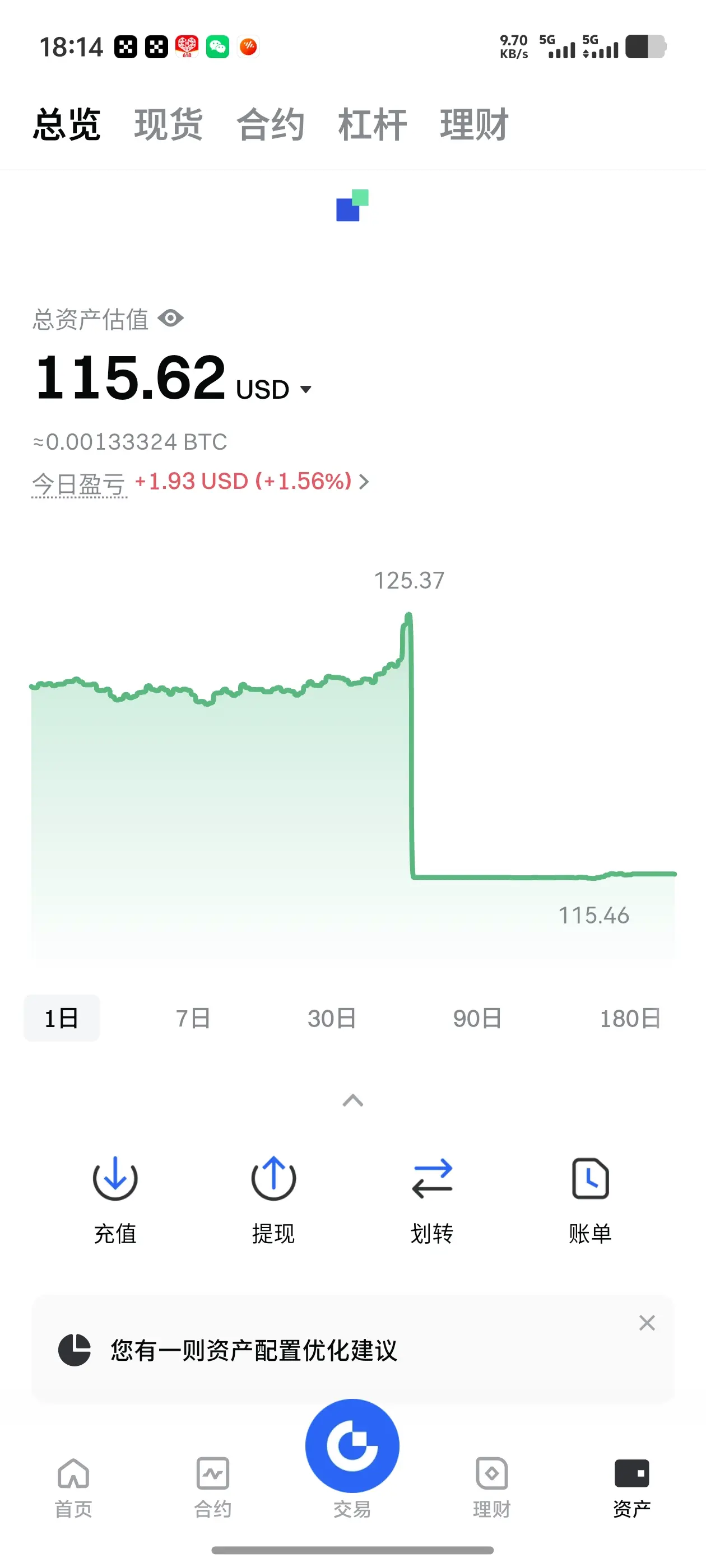Open the 杠杆 tab

click(x=372, y=125)
